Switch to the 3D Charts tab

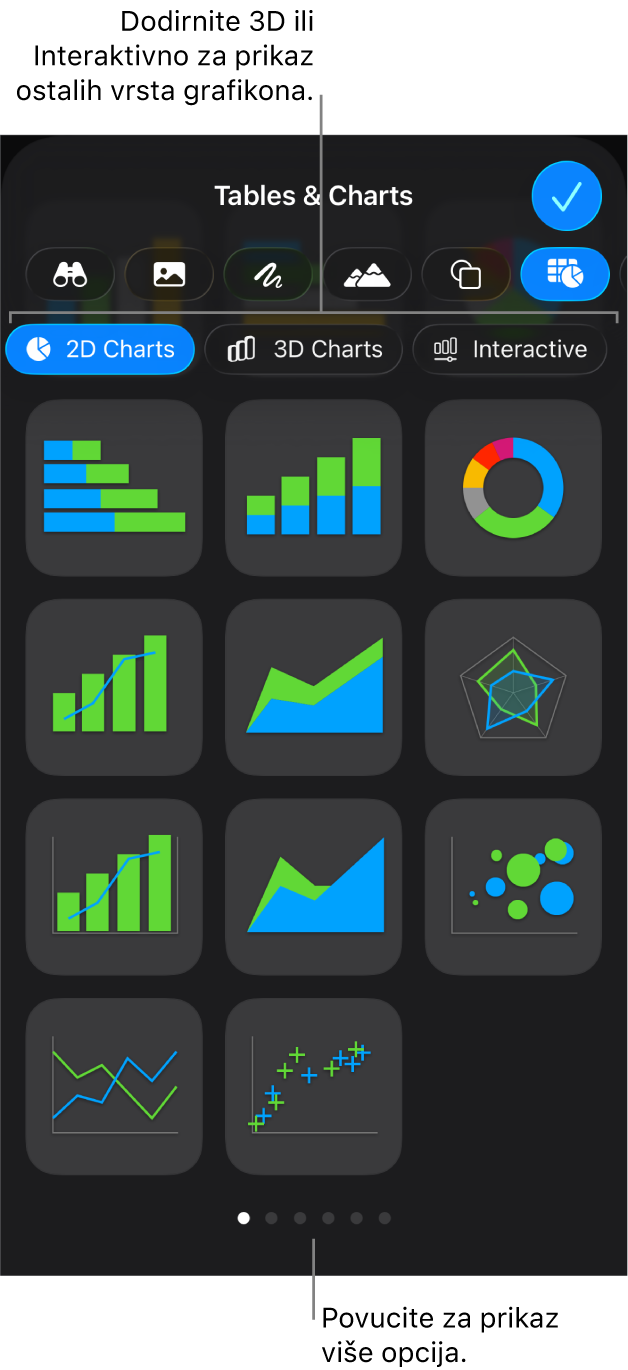(x=304, y=349)
